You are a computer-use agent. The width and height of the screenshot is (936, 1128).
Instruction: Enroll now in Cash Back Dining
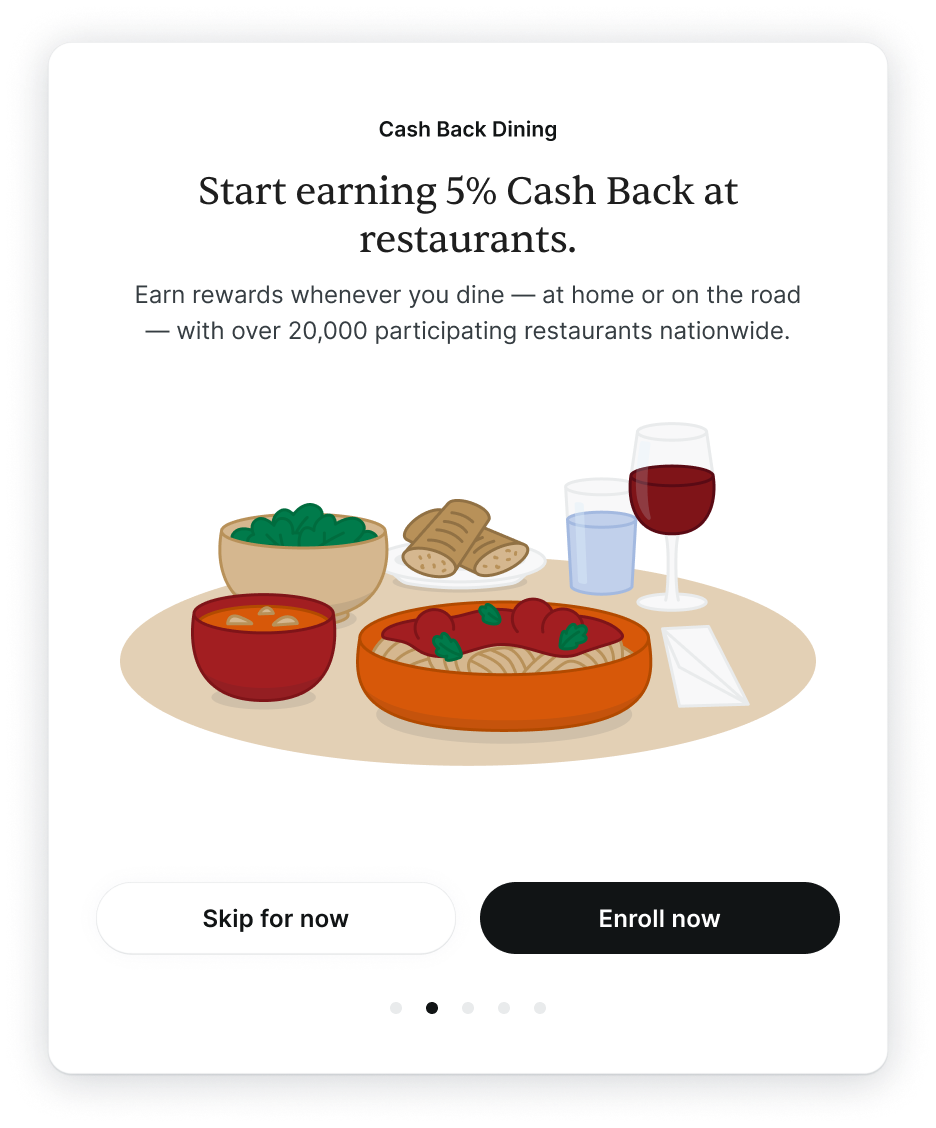659,918
